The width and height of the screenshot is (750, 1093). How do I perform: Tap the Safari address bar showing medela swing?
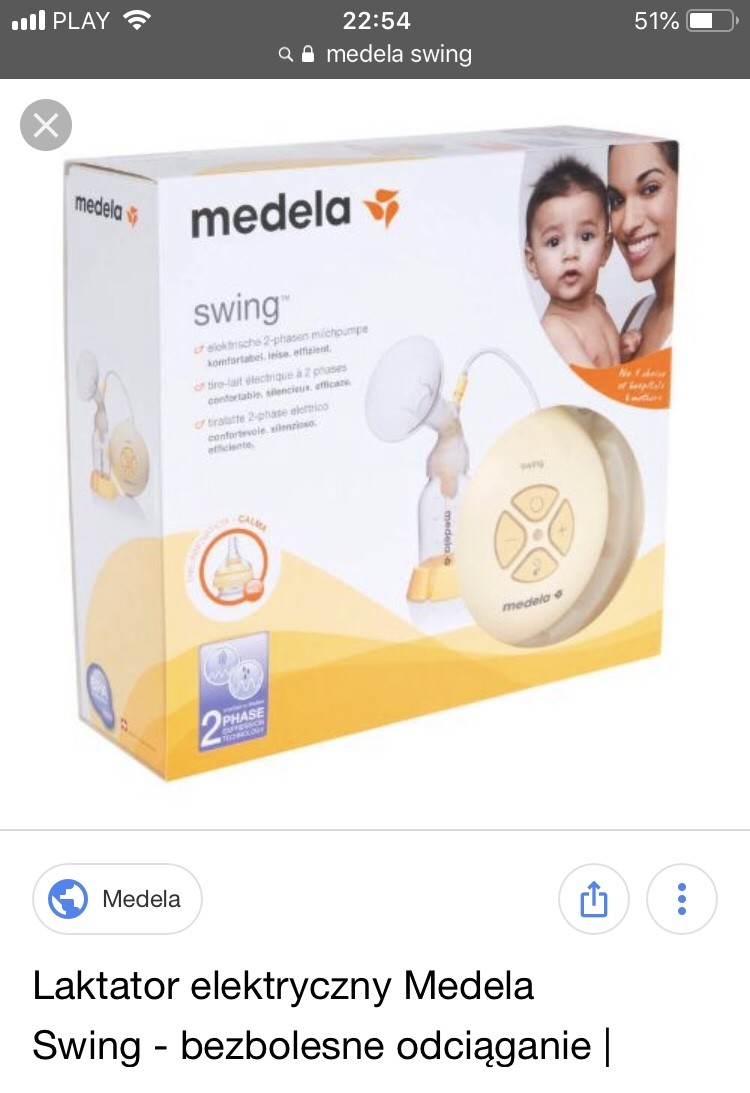point(375,54)
